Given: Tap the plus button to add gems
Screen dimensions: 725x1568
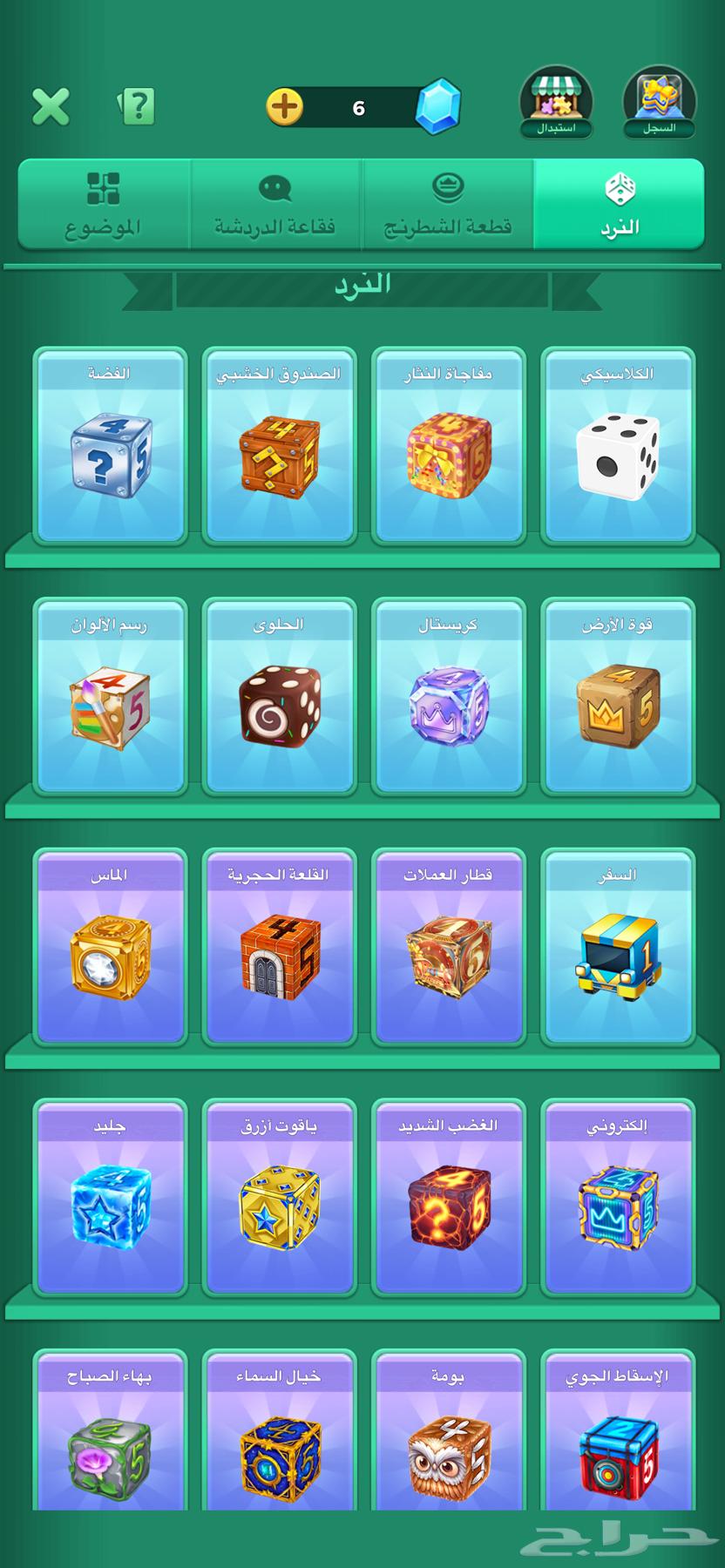Looking at the screenshot, I should point(284,107).
